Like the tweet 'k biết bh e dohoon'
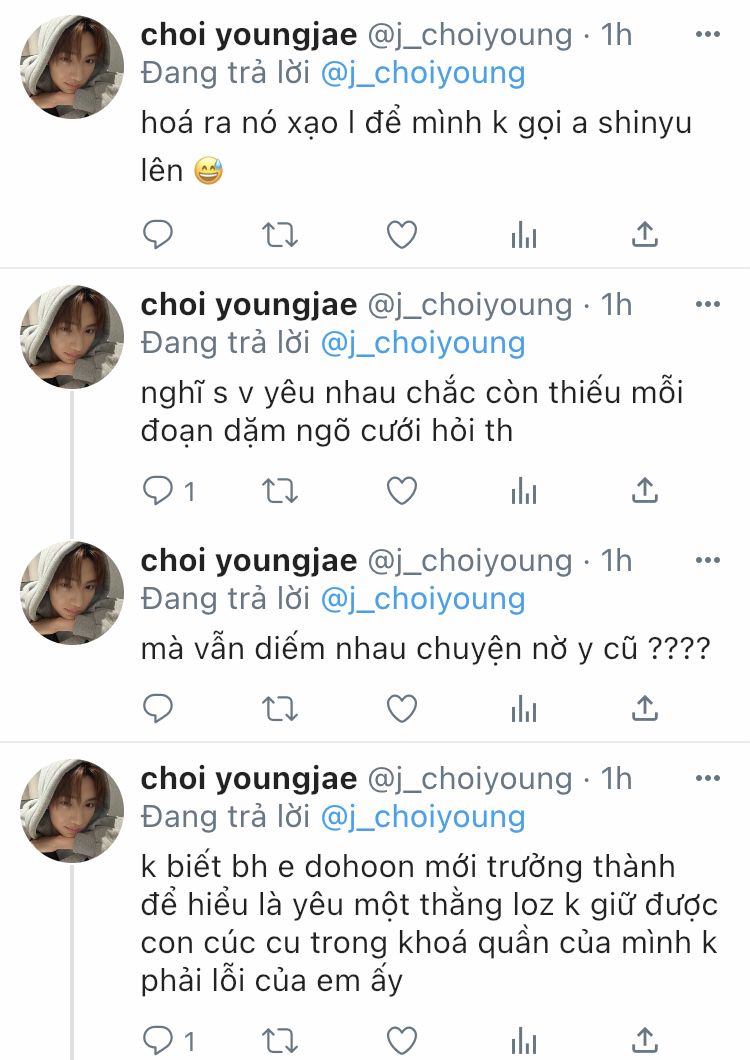Viewport: 750px width, 1060px height. point(401,1037)
